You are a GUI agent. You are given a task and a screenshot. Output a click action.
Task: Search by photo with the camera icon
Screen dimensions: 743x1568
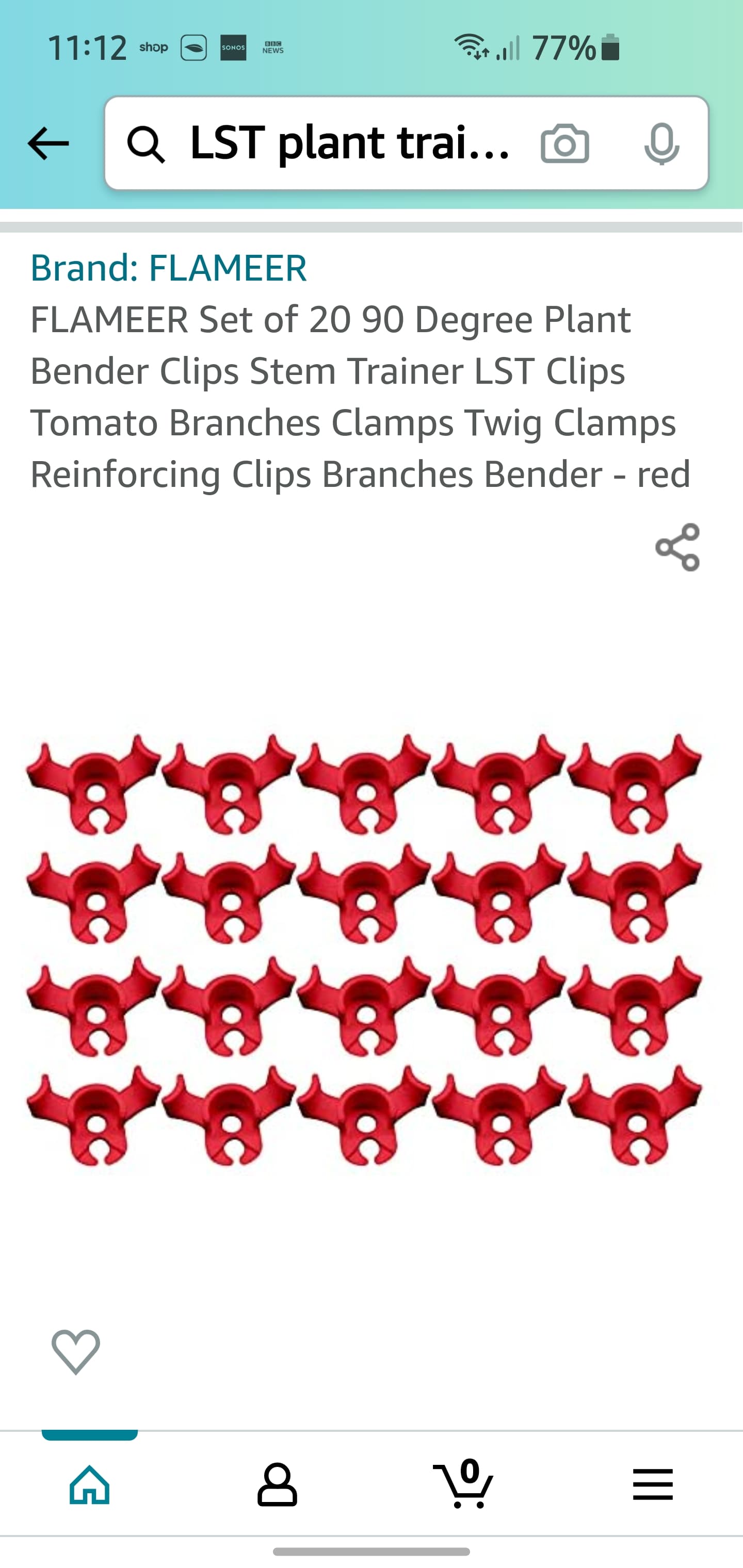(564, 144)
